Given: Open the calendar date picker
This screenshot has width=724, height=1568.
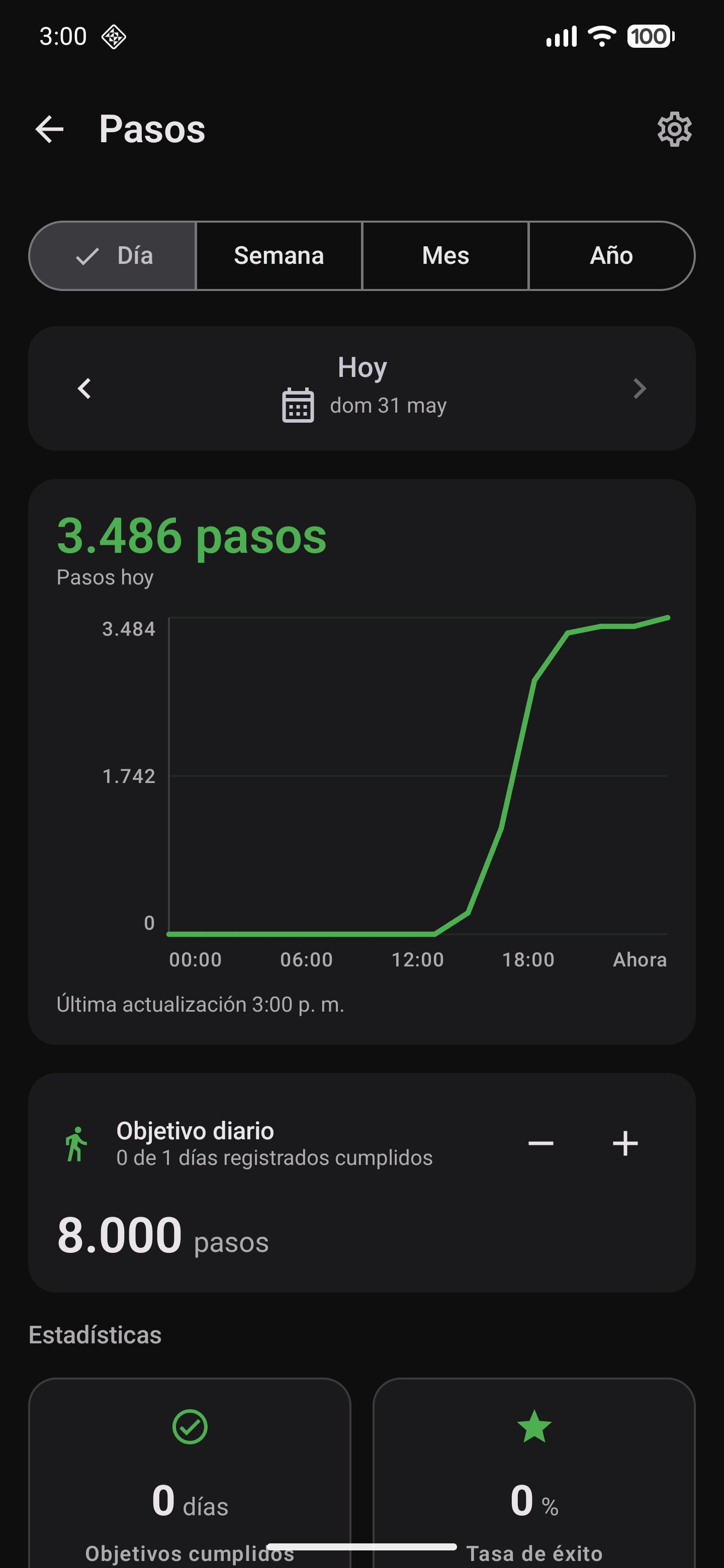Looking at the screenshot, I should [x=298, y=405].
